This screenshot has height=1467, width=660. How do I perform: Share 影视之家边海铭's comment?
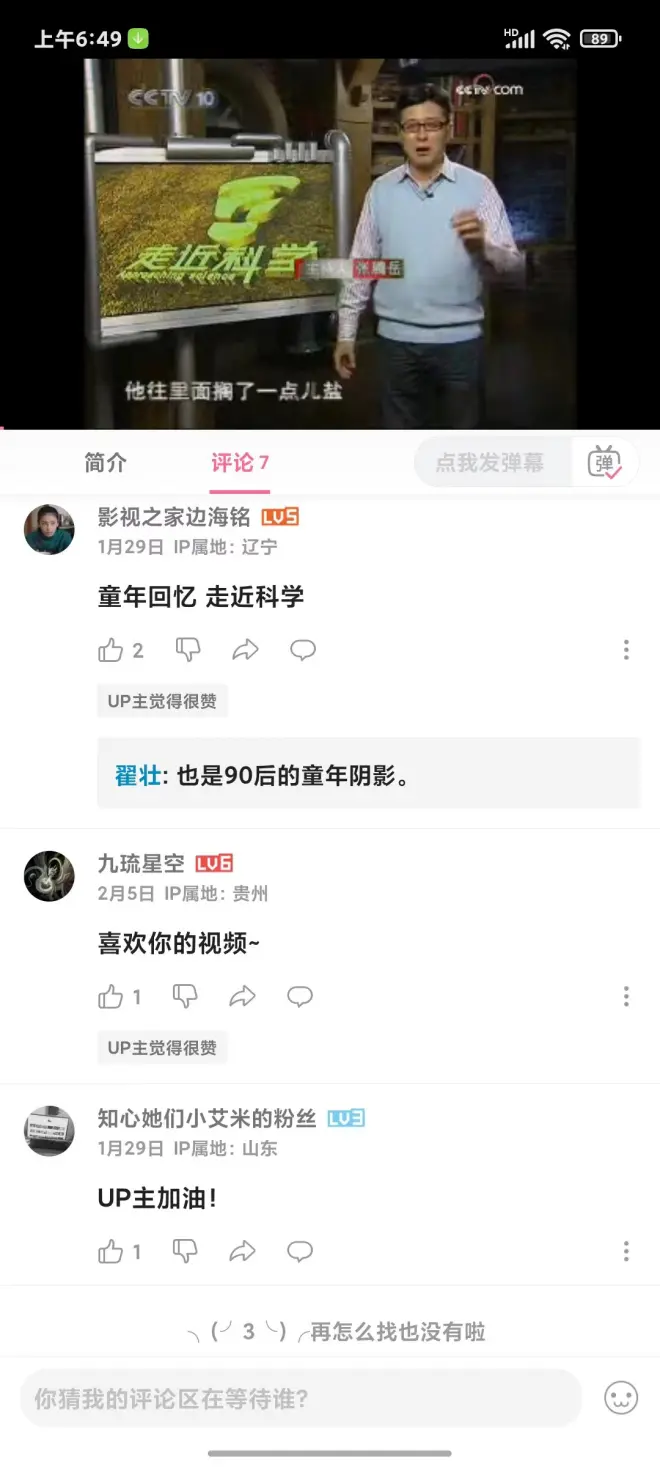point(245,651)
